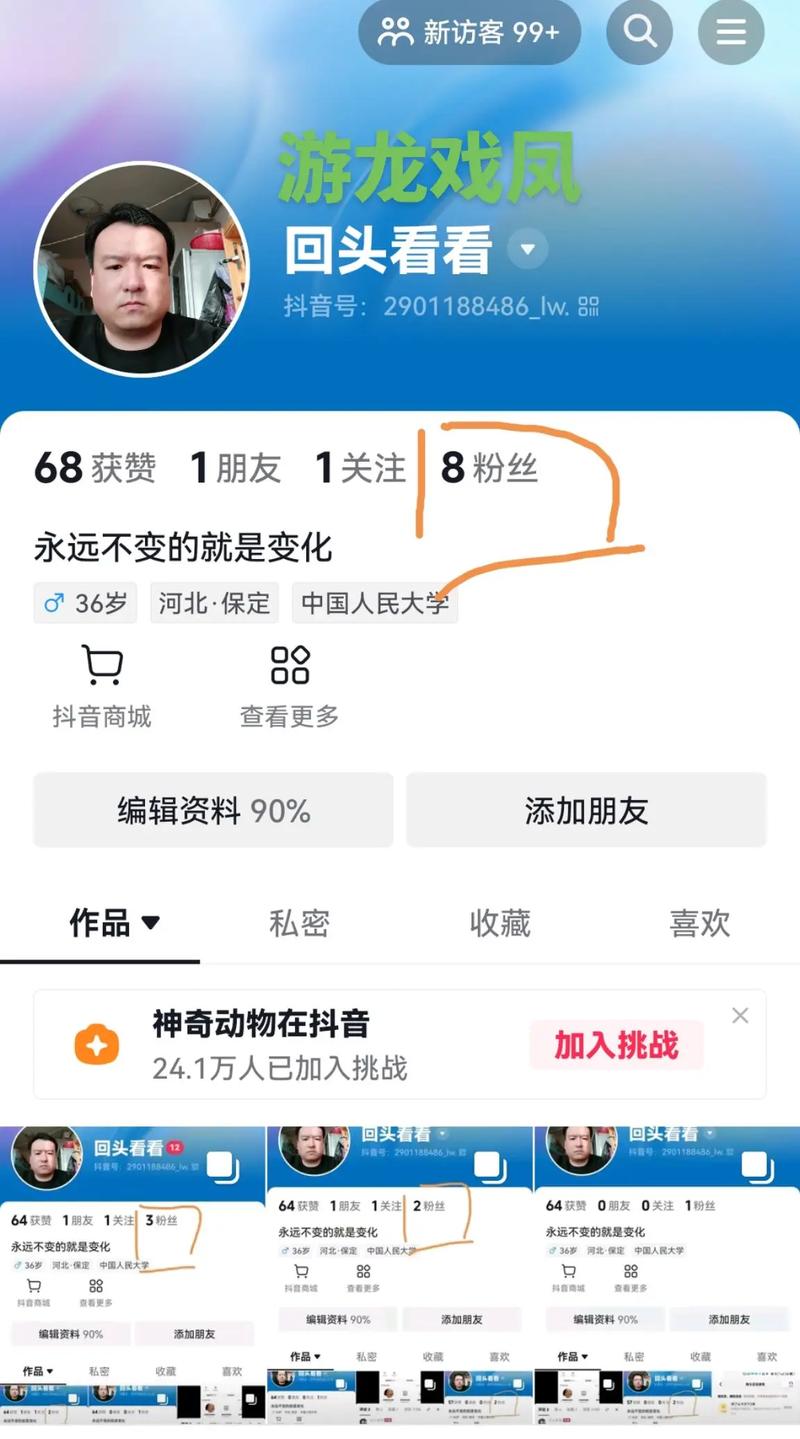Open the hamburger menu
Viewport: 800px width, 1439px height.
click(x=730, y=32)
